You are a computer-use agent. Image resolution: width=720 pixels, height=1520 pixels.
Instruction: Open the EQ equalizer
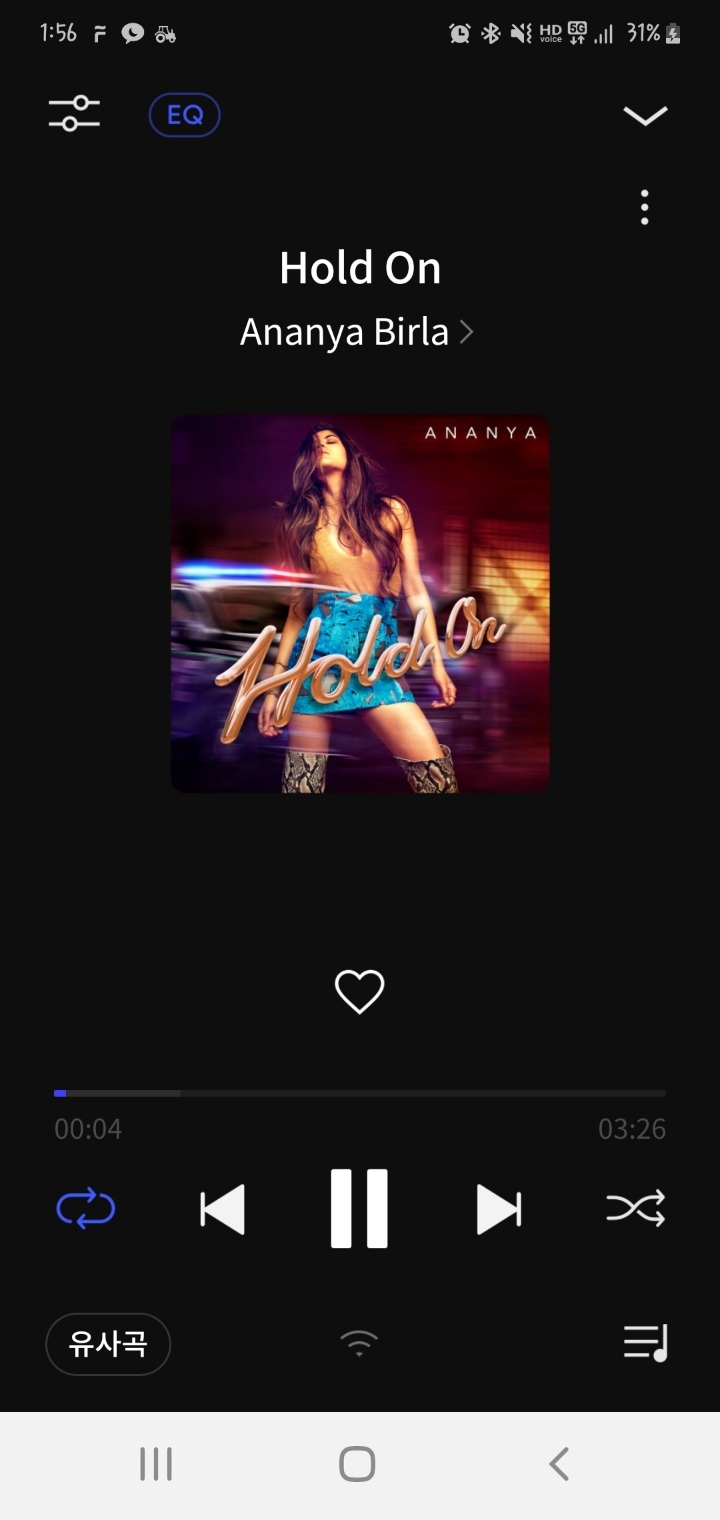(x=185, y=115)
